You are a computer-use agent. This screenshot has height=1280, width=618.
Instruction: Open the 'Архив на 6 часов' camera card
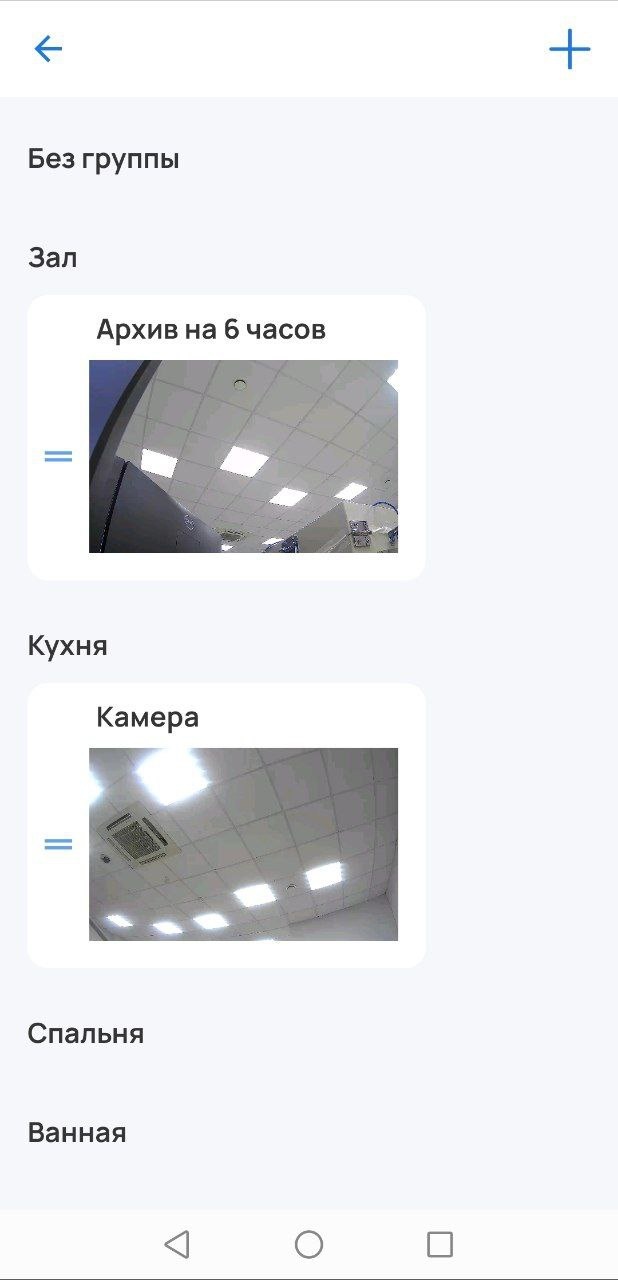(x=243, y=456)
